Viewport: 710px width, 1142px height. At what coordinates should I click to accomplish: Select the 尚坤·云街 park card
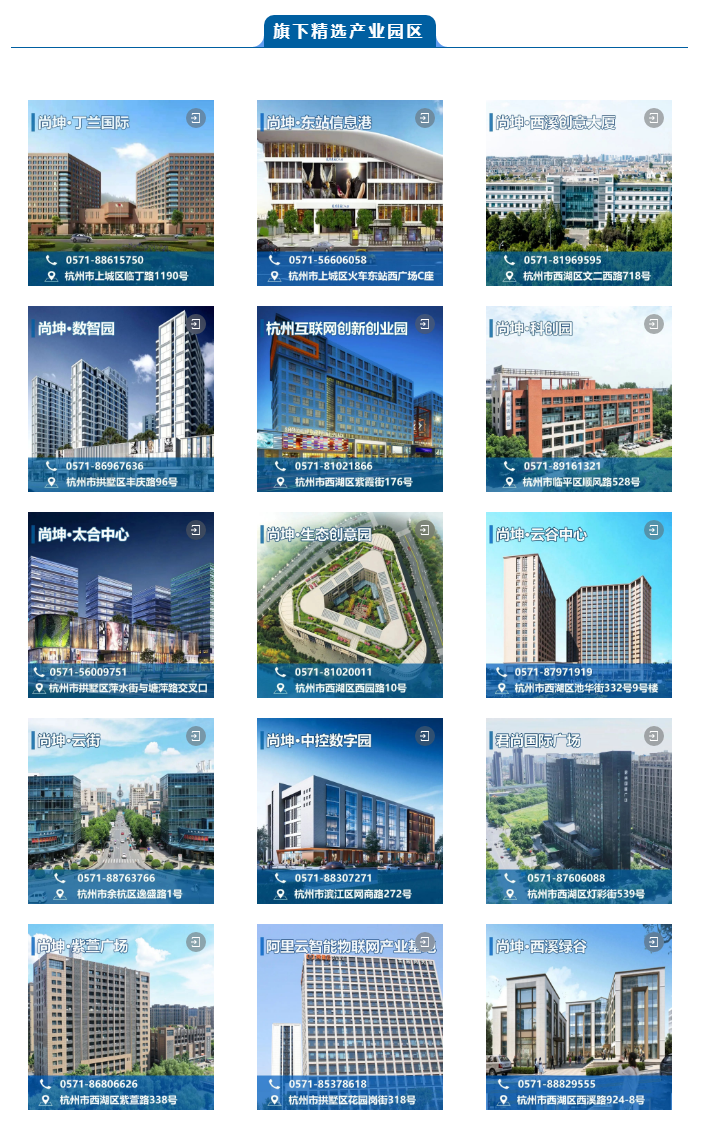point(121,811)
